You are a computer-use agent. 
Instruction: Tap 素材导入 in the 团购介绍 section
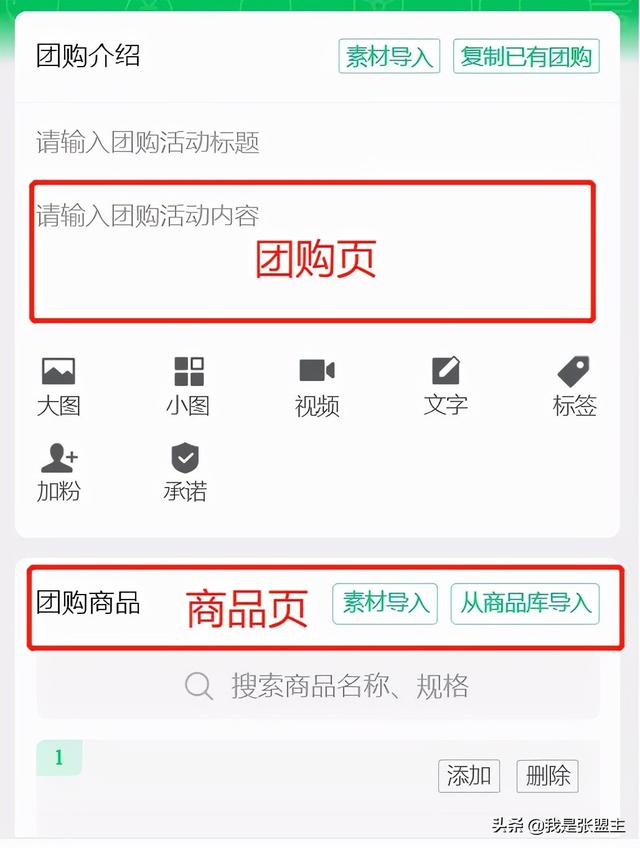(x=389, y=57)
